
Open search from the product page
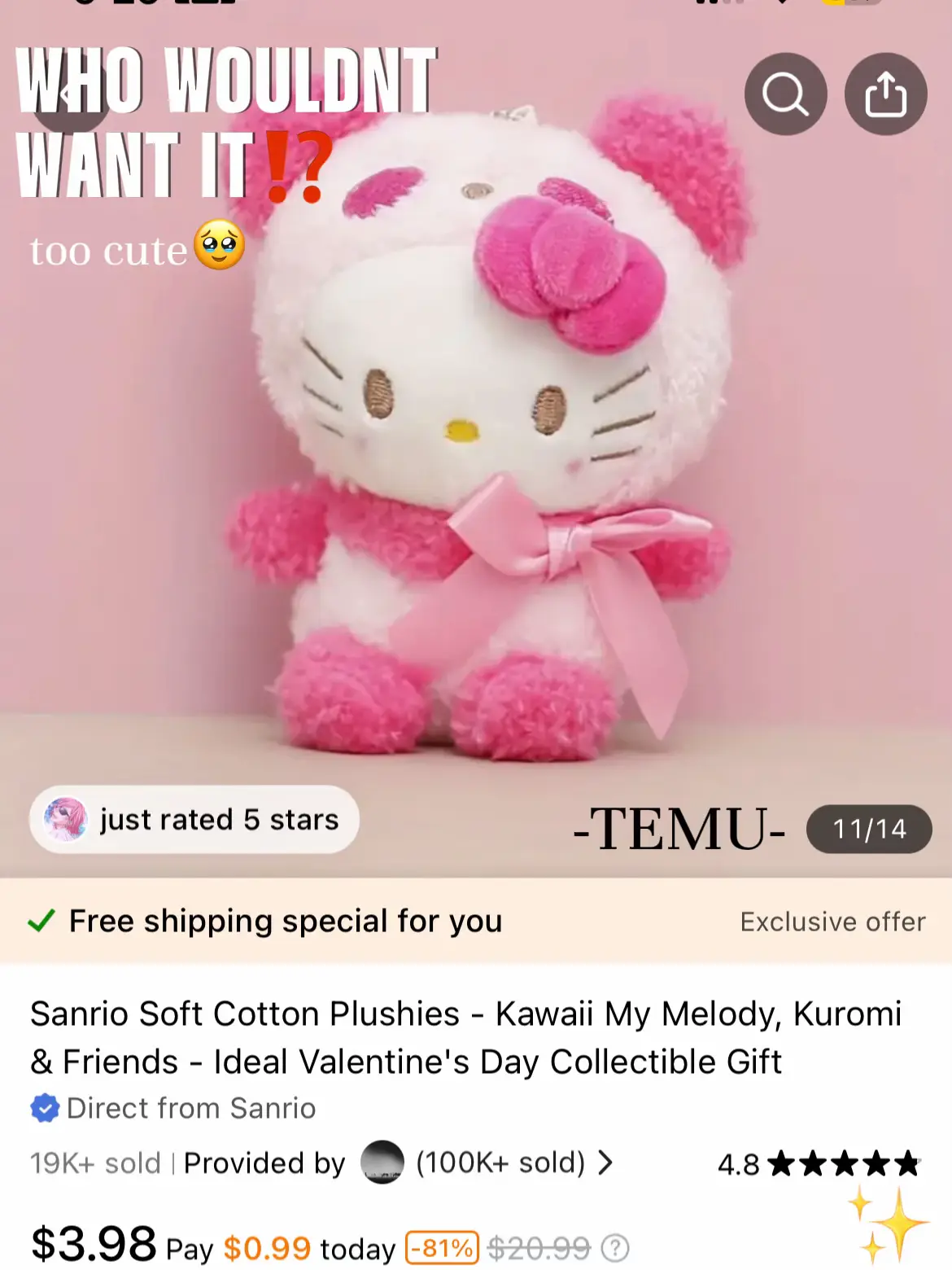click(785, 94)
